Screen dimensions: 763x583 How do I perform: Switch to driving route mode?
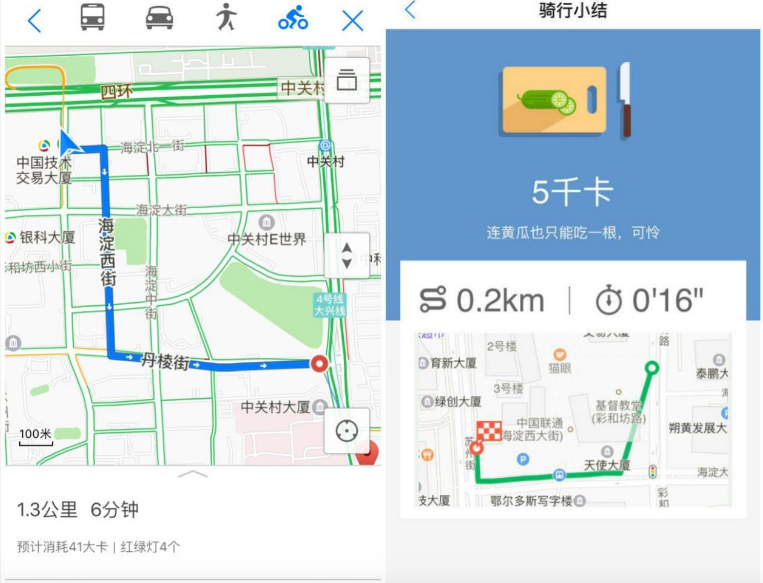point(159,17)
